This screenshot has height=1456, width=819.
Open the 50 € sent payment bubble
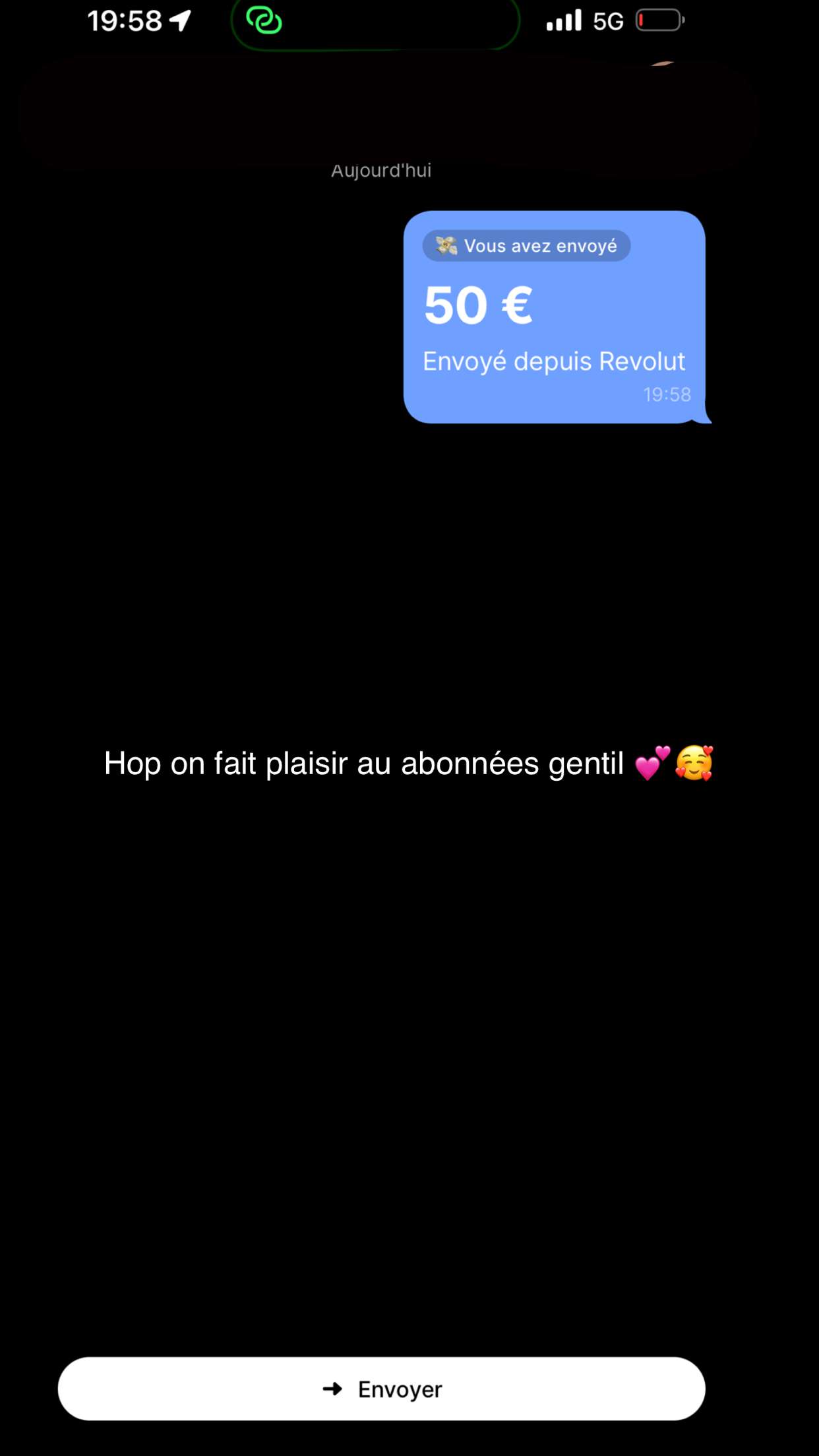[557, 317]
